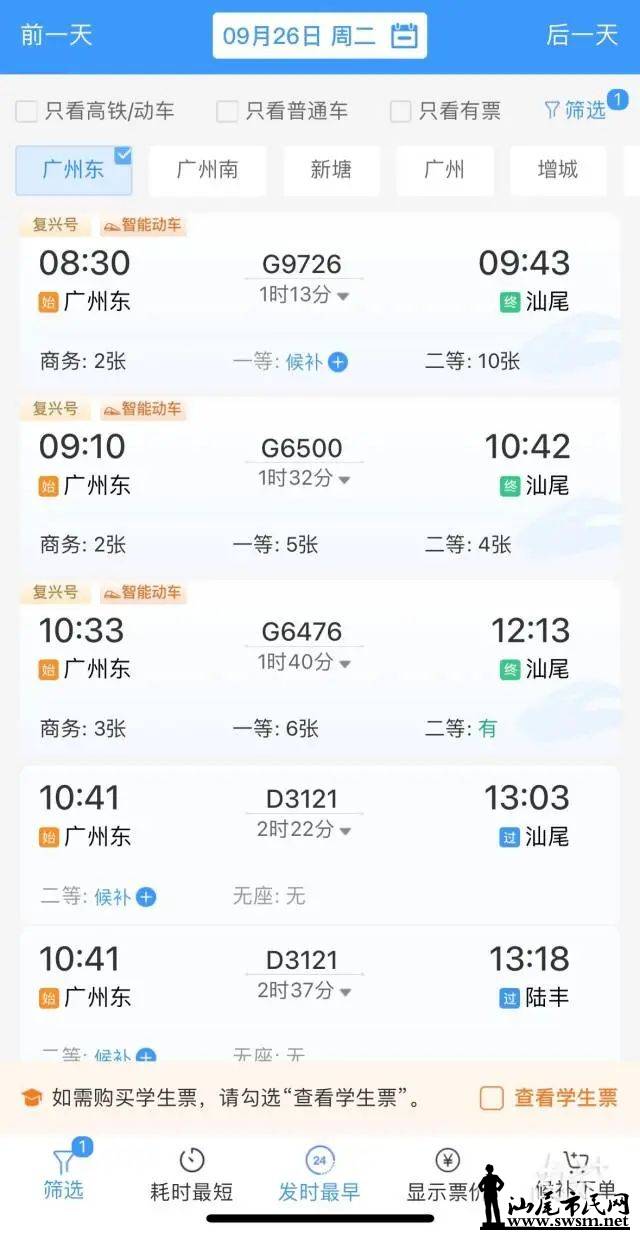
Task: Tick 查看学生票 checkbox
Action: 492,1098
